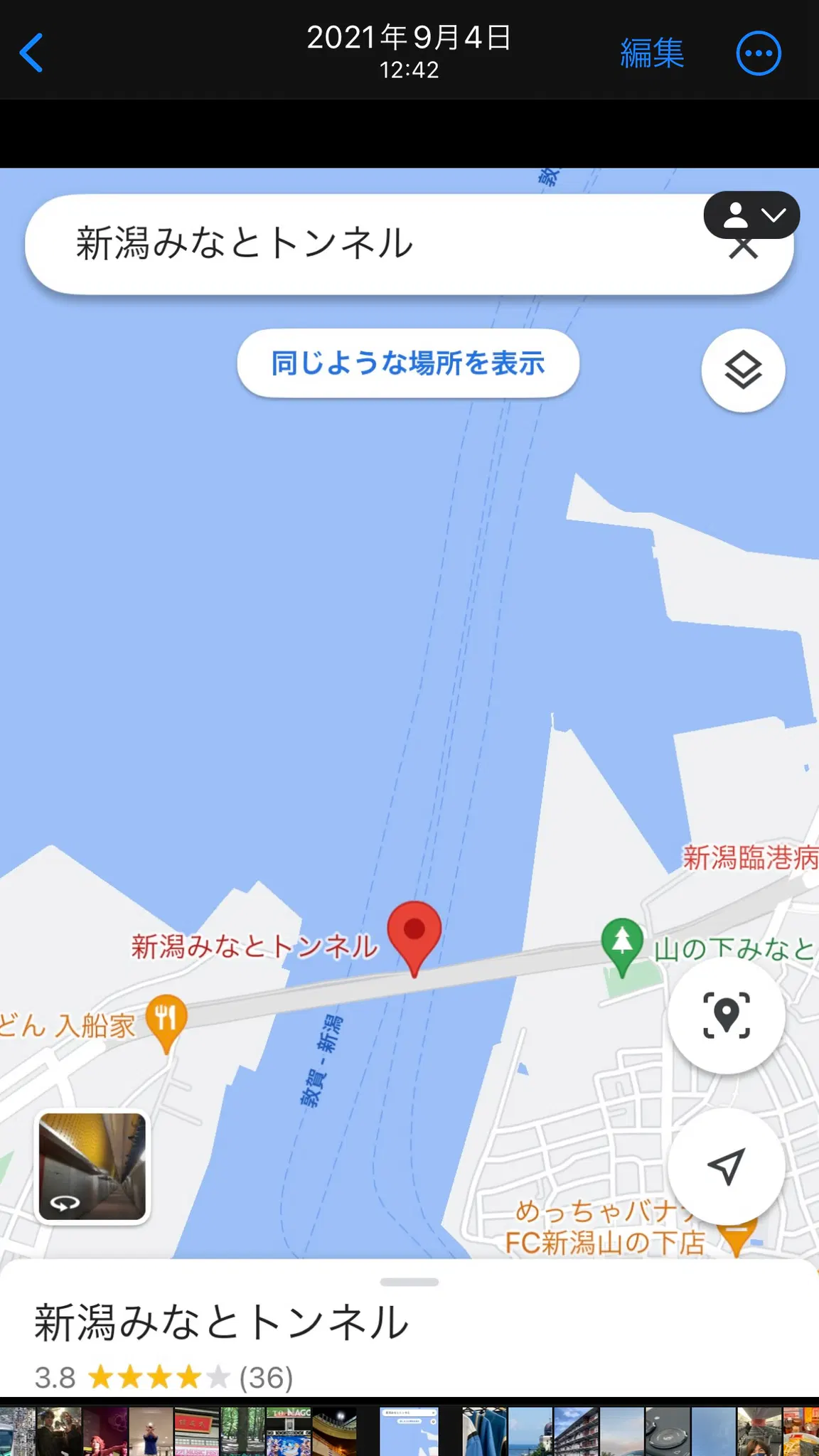Screen dimensions: 819x1456
Task: Tap 編集 to edit the screenshot
Action: click(652, 52)
